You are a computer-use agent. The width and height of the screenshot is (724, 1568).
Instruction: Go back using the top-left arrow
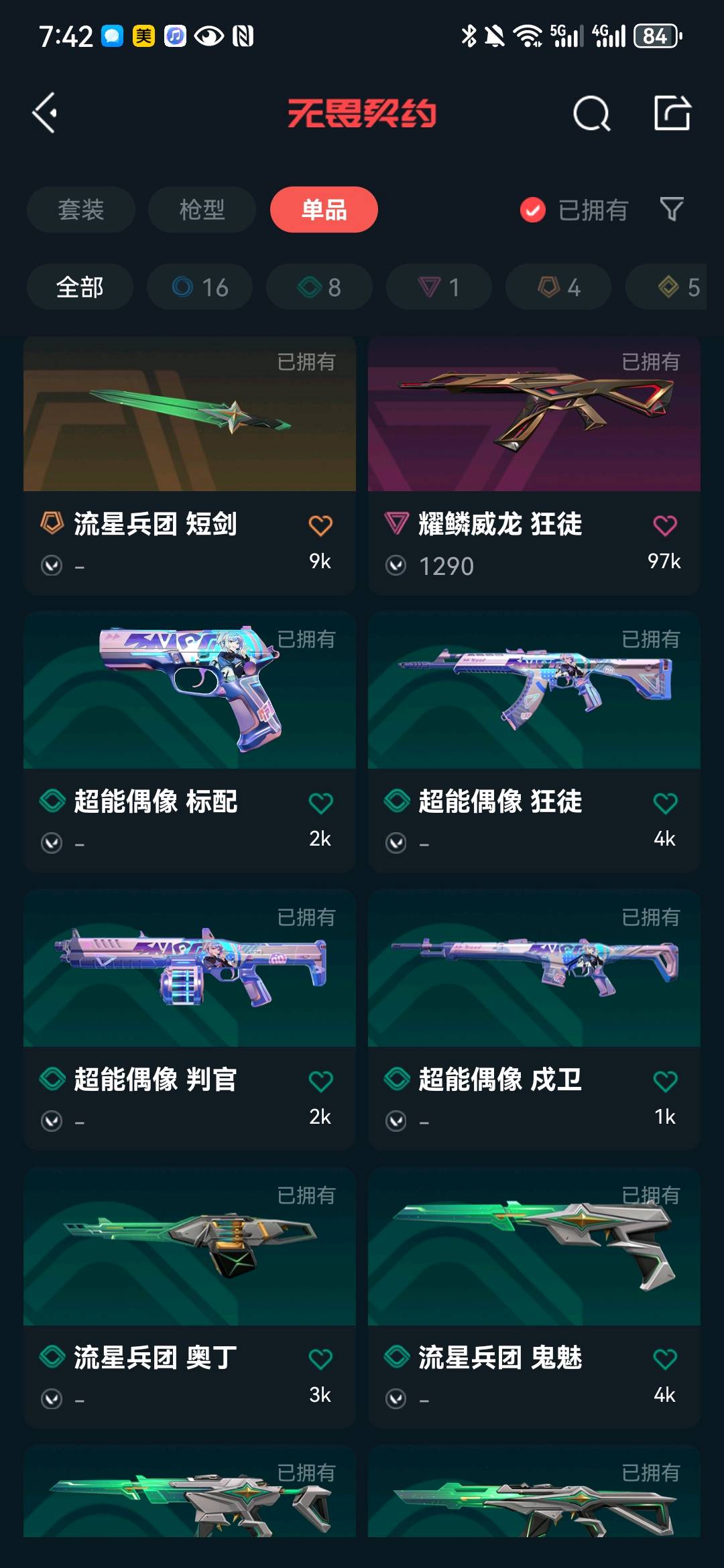point(46,113)
